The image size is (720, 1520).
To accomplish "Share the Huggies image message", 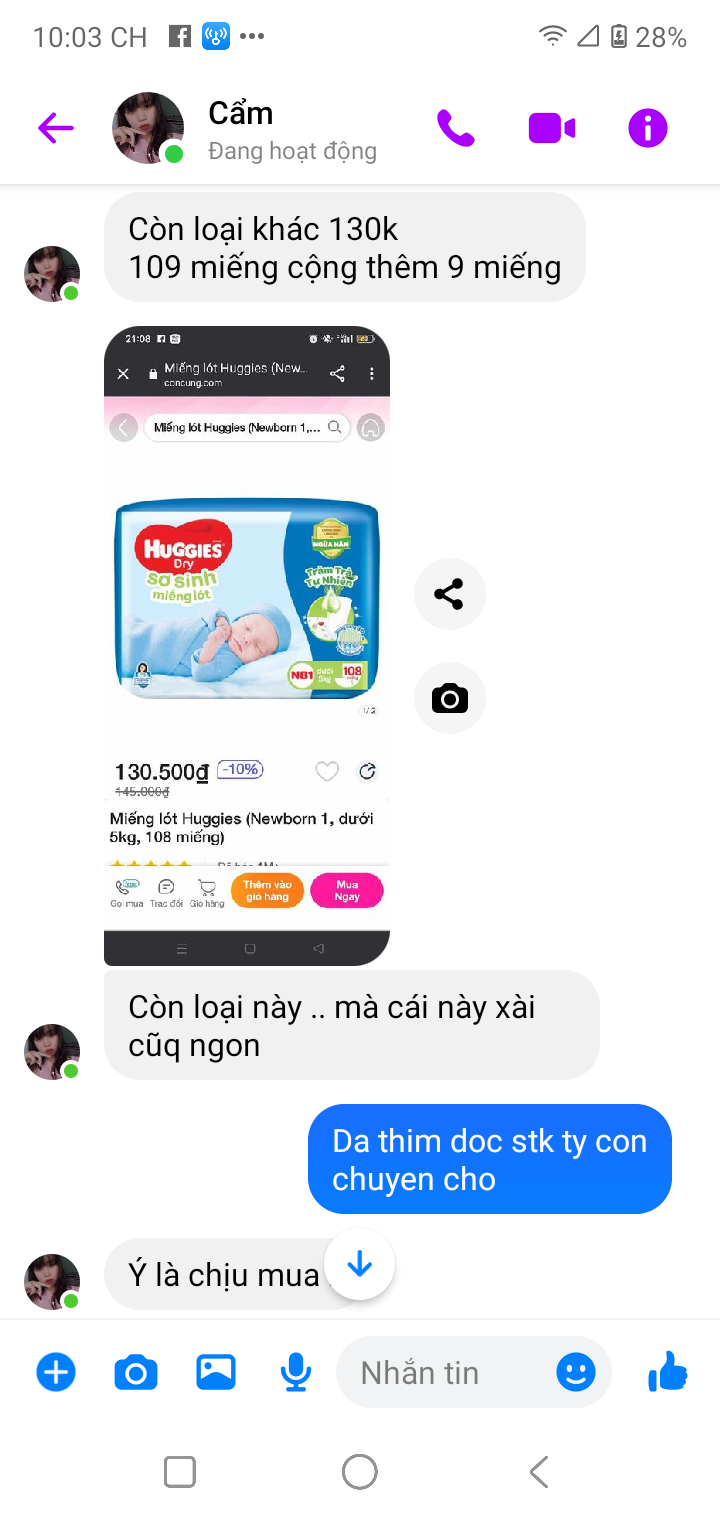I will point(449,594).
